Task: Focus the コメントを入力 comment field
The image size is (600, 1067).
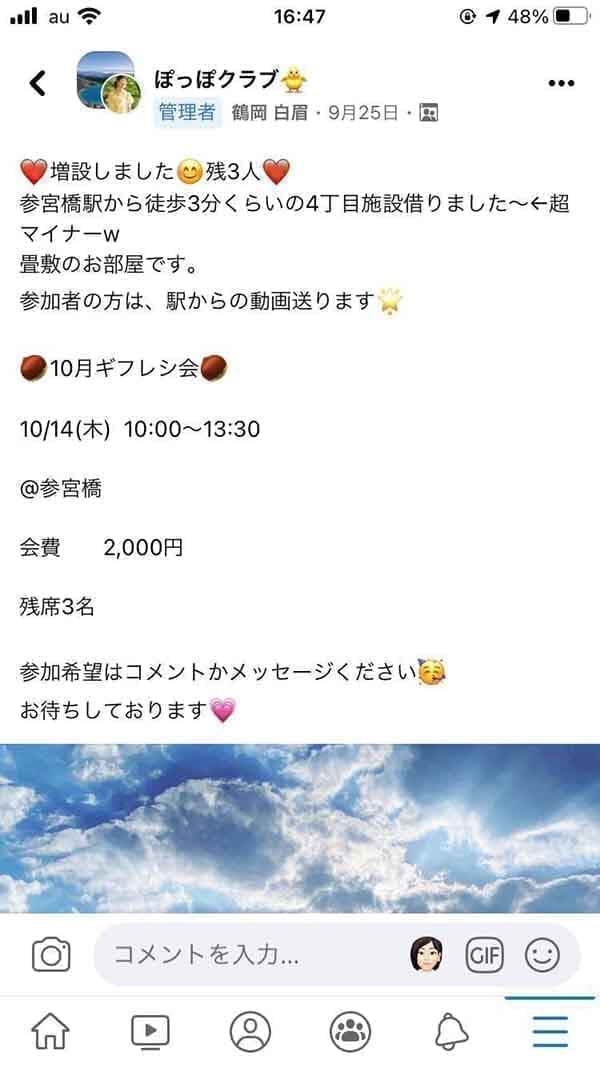Action: pyautogui.click(x=250, y=955)
